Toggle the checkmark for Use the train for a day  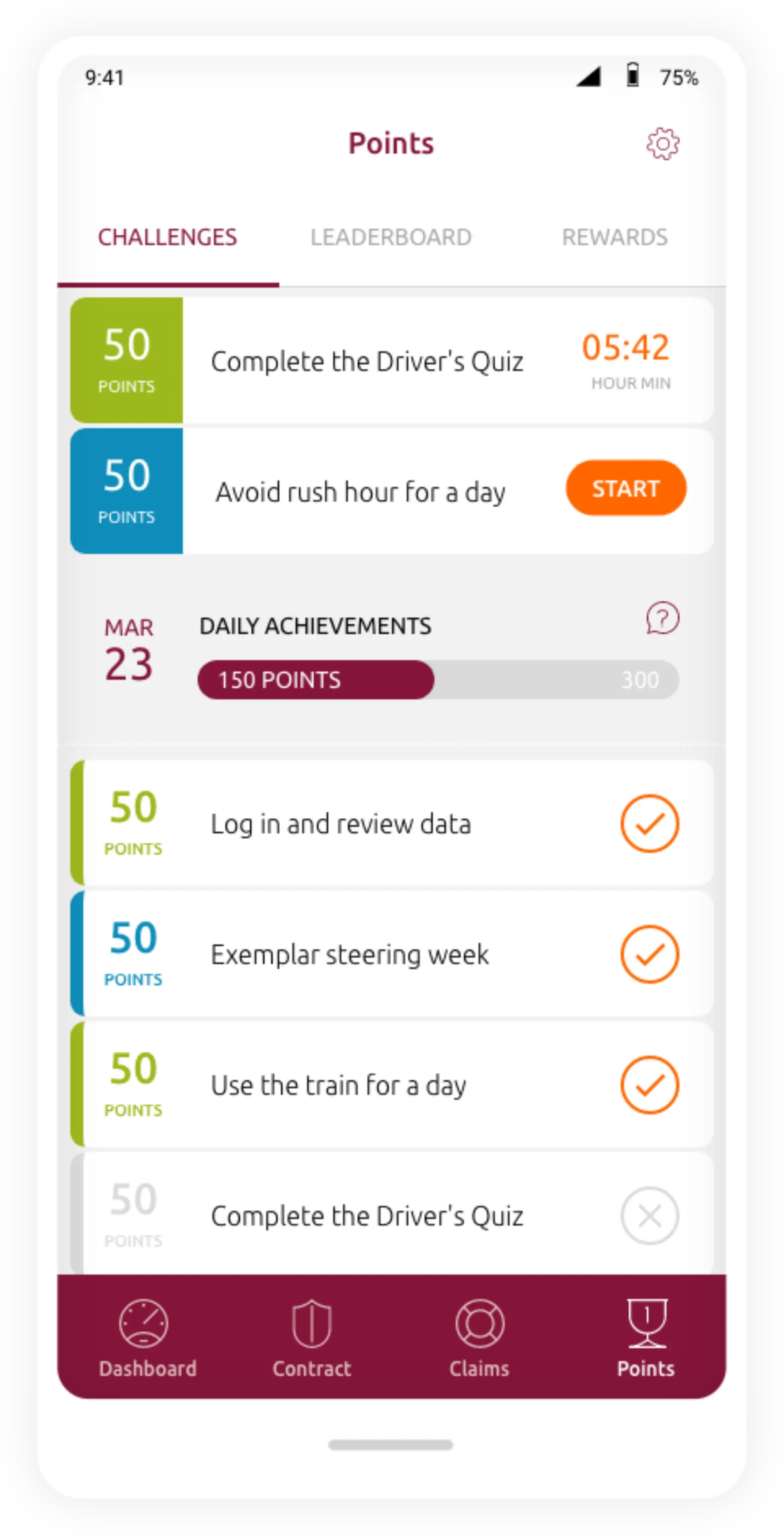coord(649,1085)
